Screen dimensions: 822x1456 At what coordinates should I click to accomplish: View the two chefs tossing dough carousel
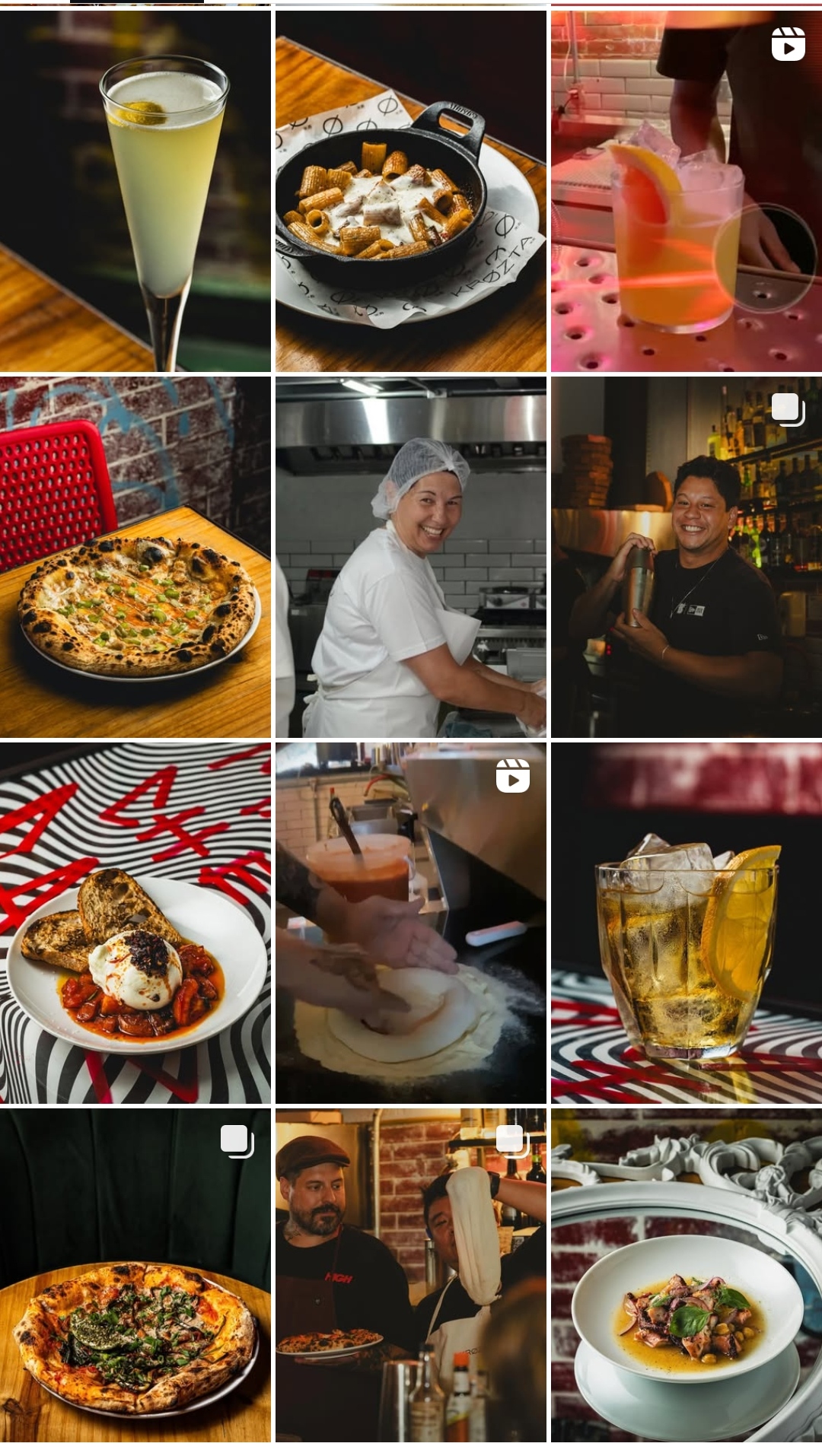411,1275
